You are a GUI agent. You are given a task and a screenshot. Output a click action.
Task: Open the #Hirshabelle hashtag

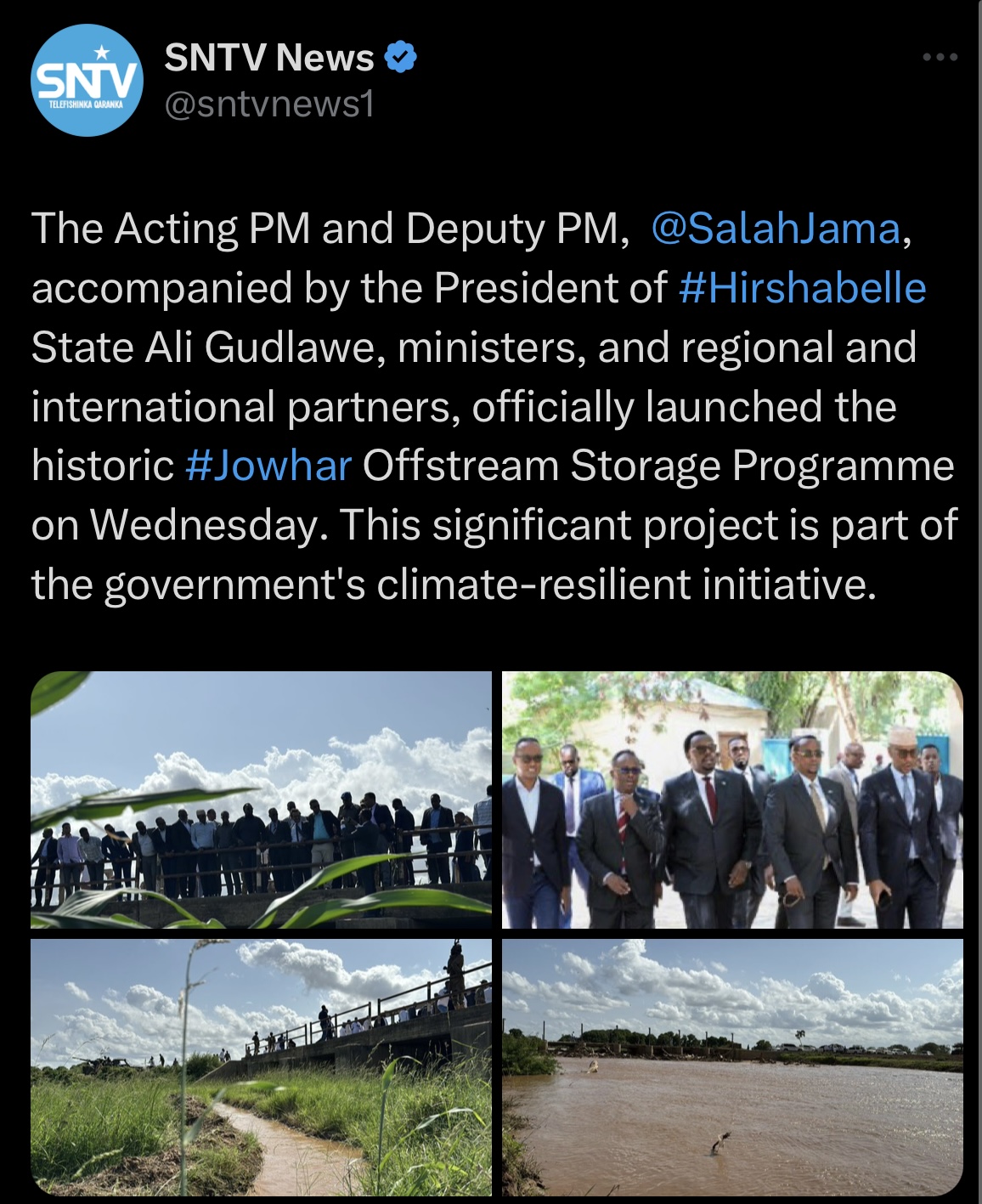(x=802, y=288)
